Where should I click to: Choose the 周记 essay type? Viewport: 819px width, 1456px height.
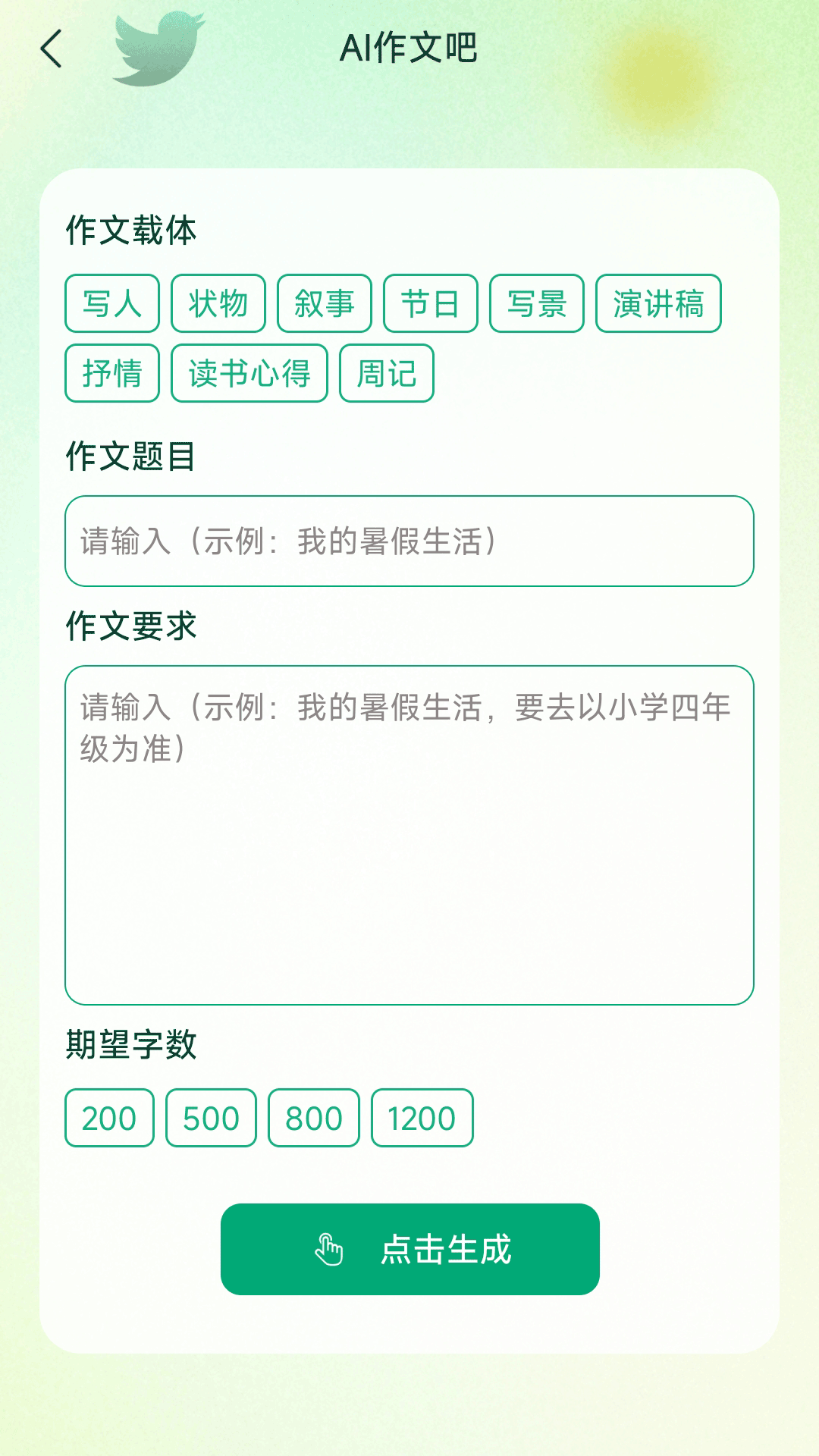[x=388, y=372]
